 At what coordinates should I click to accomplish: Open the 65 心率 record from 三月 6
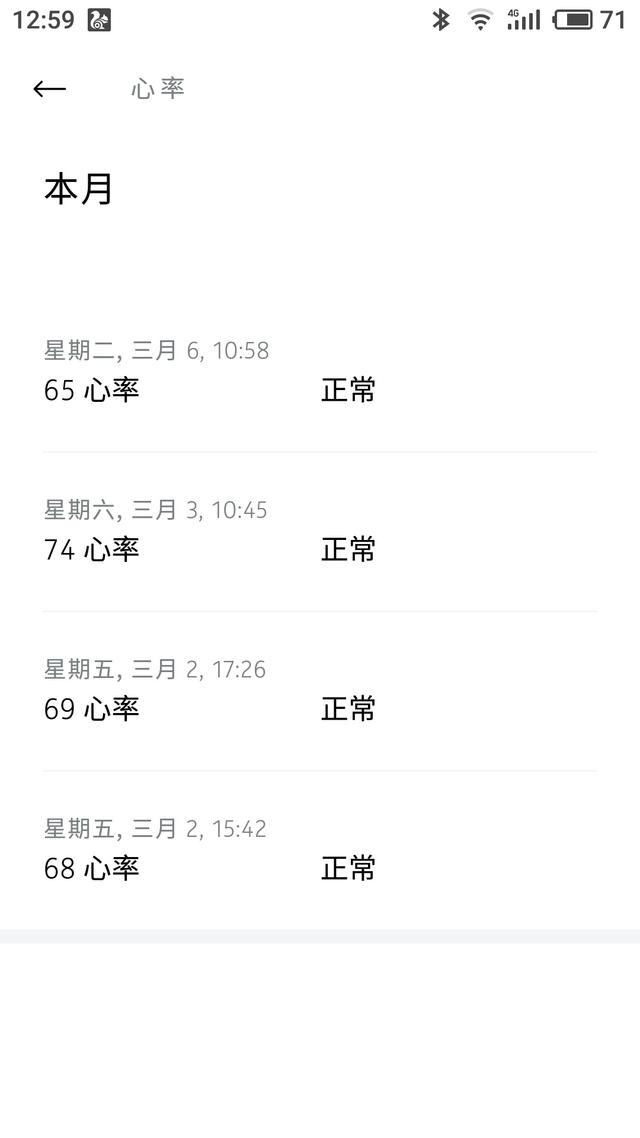coord(320,372)
